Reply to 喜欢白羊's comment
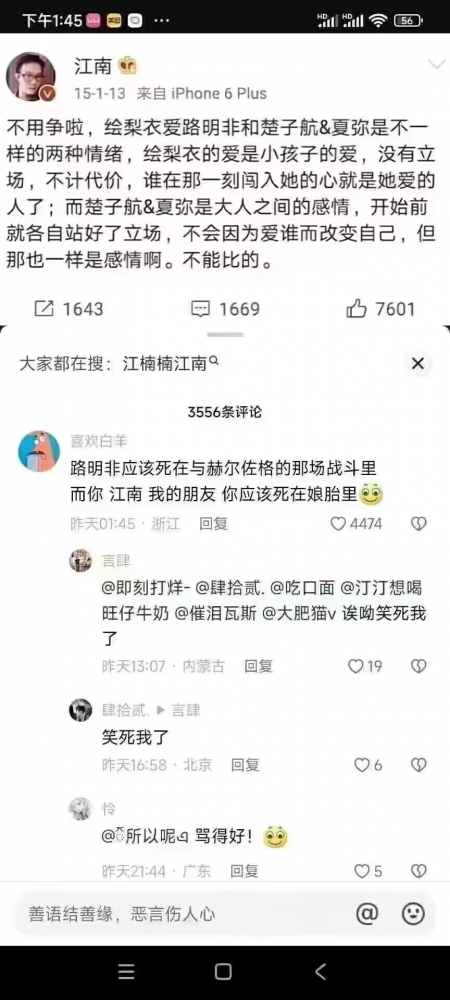Screen dimensions: 450x1000 (214, 524)
